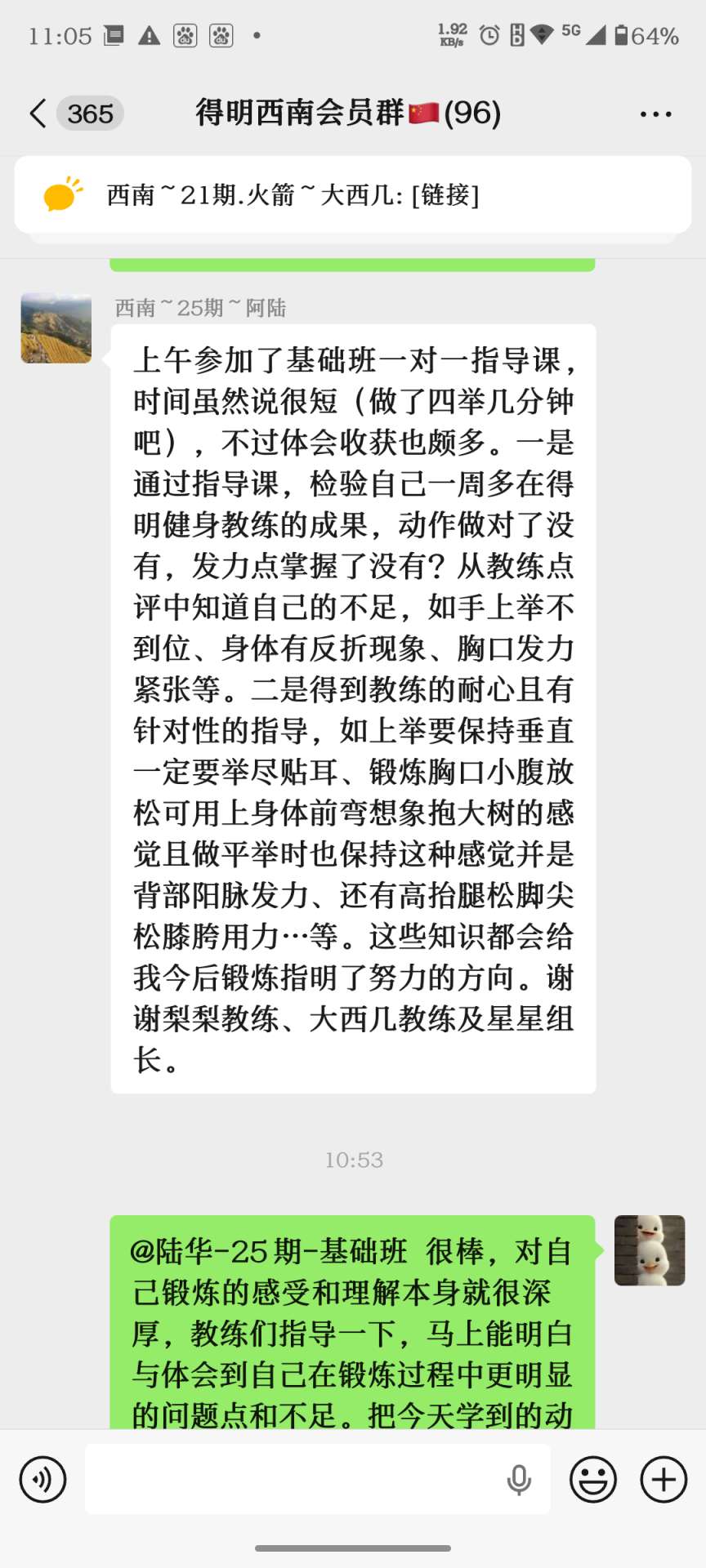
Task: Switch to voice message input
Action: [42, 1479]
